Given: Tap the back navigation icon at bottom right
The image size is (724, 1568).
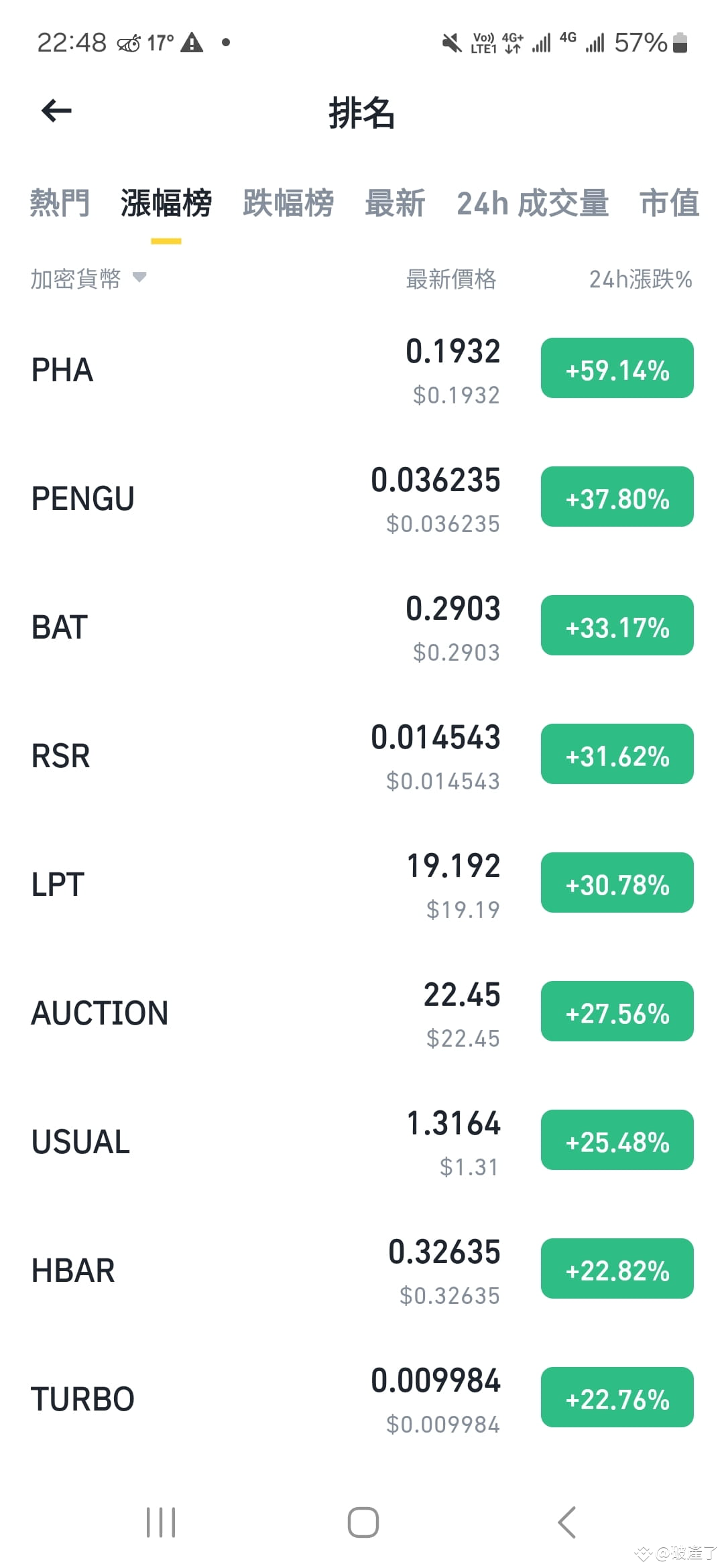Looking at the screenshot, I should [566, 1522].
